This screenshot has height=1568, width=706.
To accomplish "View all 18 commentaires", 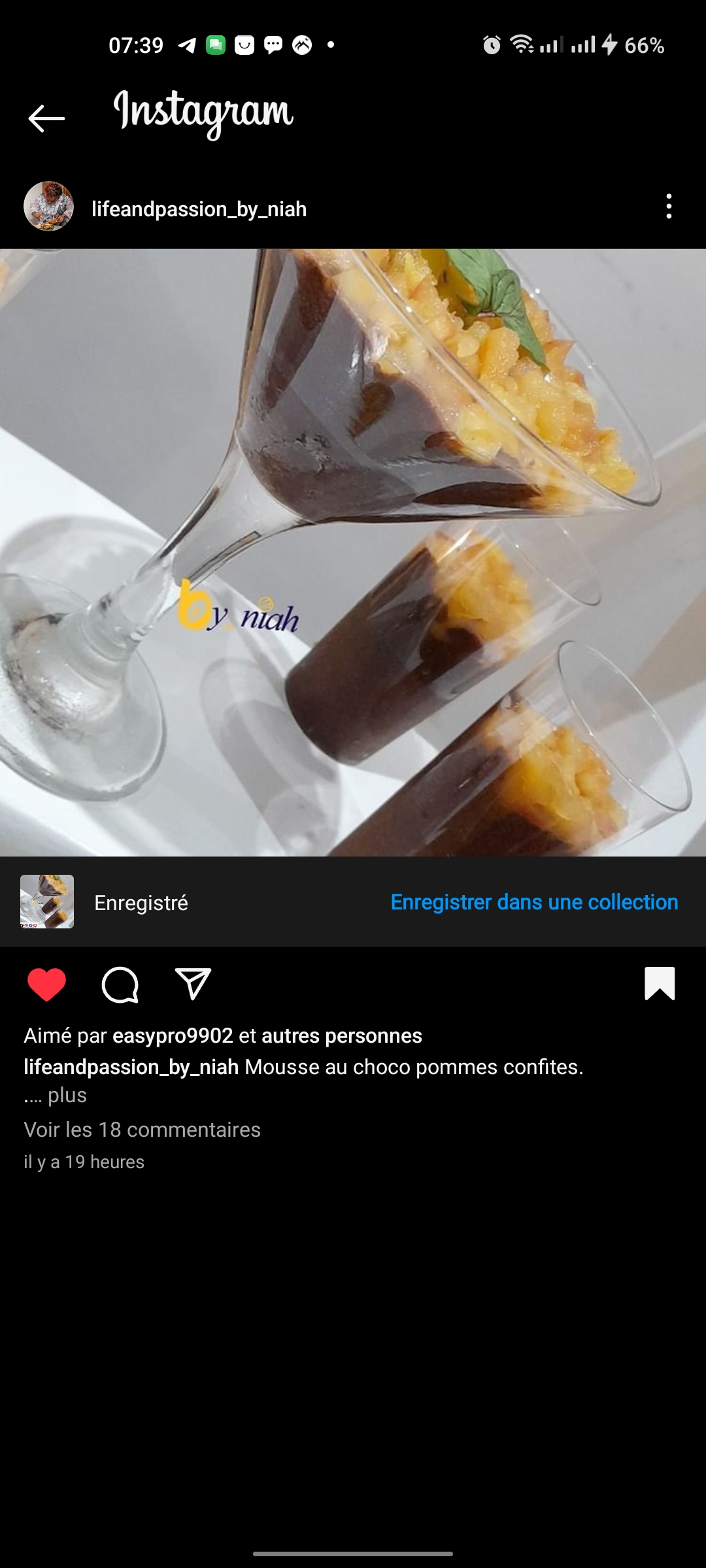I will tap(142, 1130).
